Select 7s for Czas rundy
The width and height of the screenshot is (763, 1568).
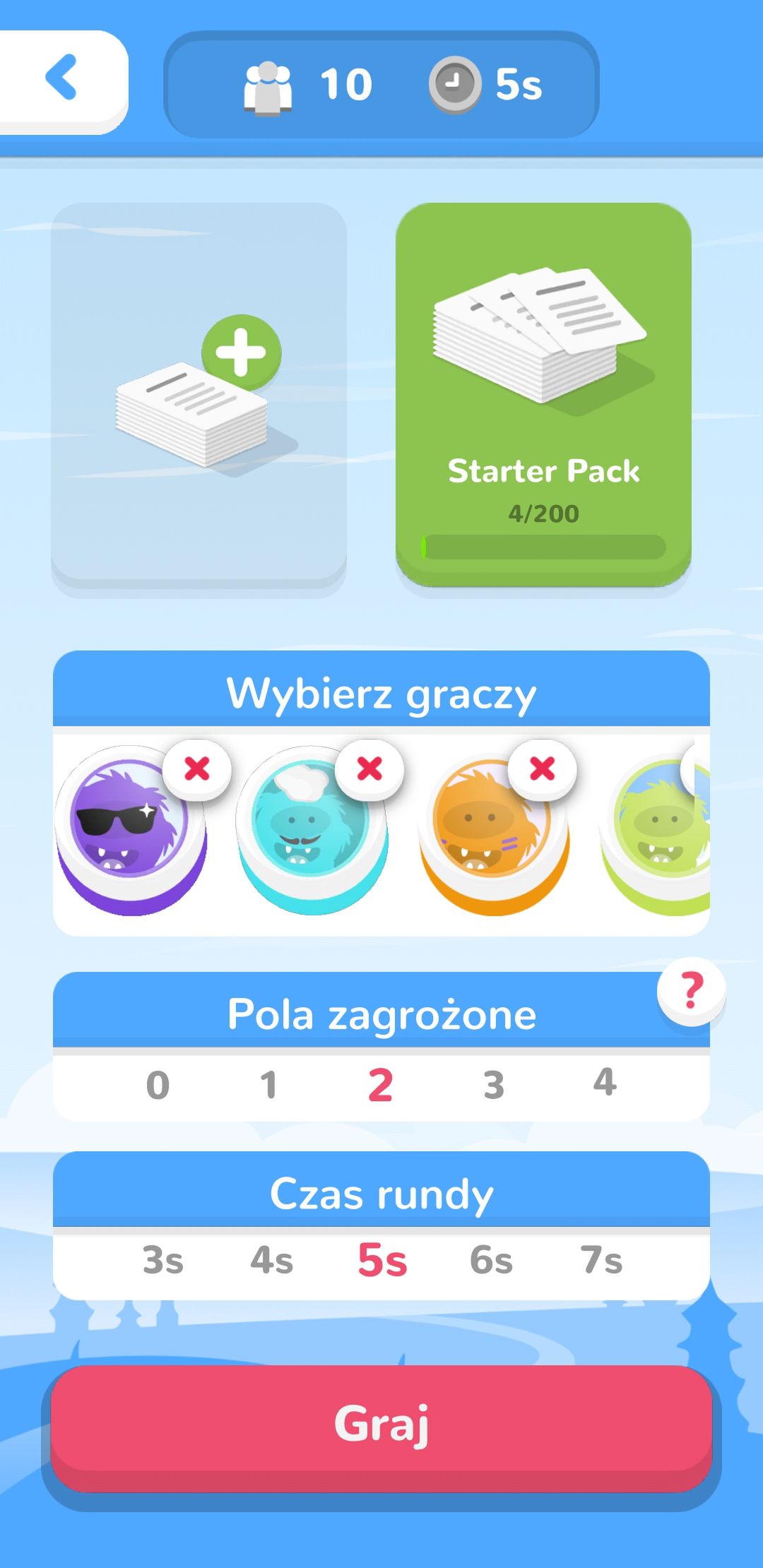pos(601,1260)
